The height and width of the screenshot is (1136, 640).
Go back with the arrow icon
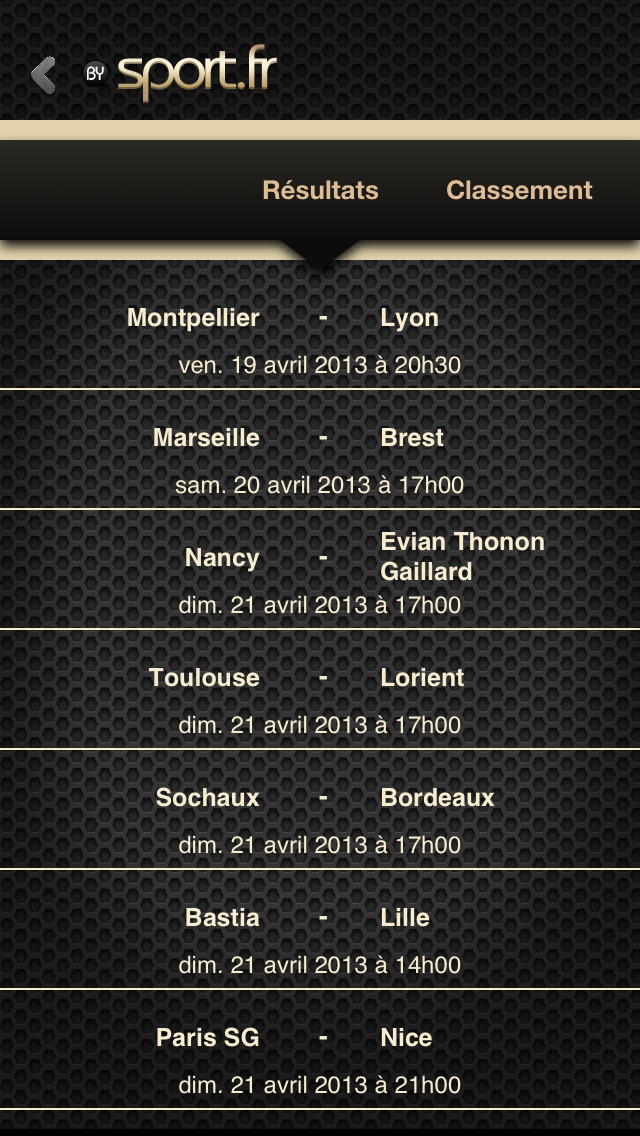click(43, 75)
